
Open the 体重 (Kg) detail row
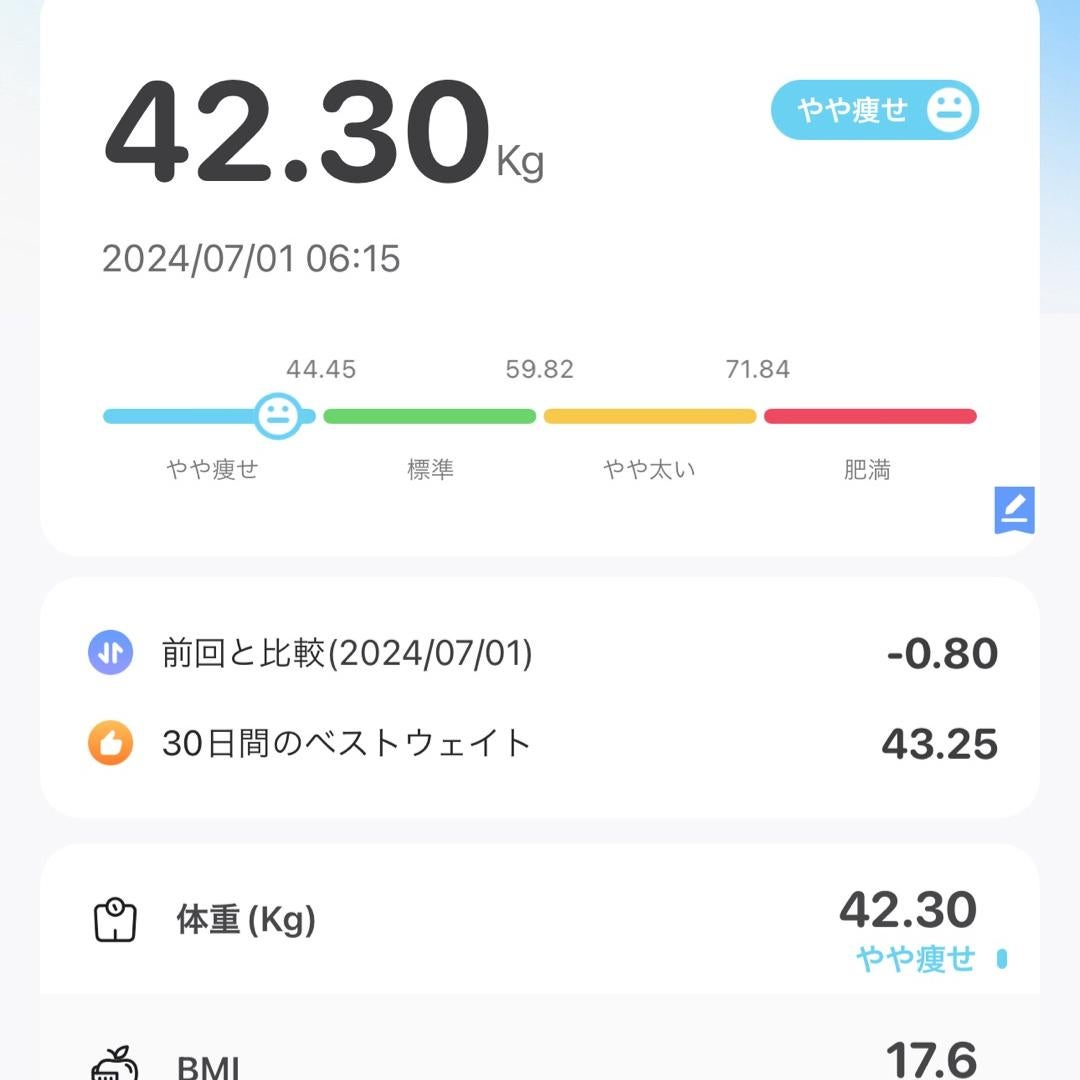[x=540, y=921]
